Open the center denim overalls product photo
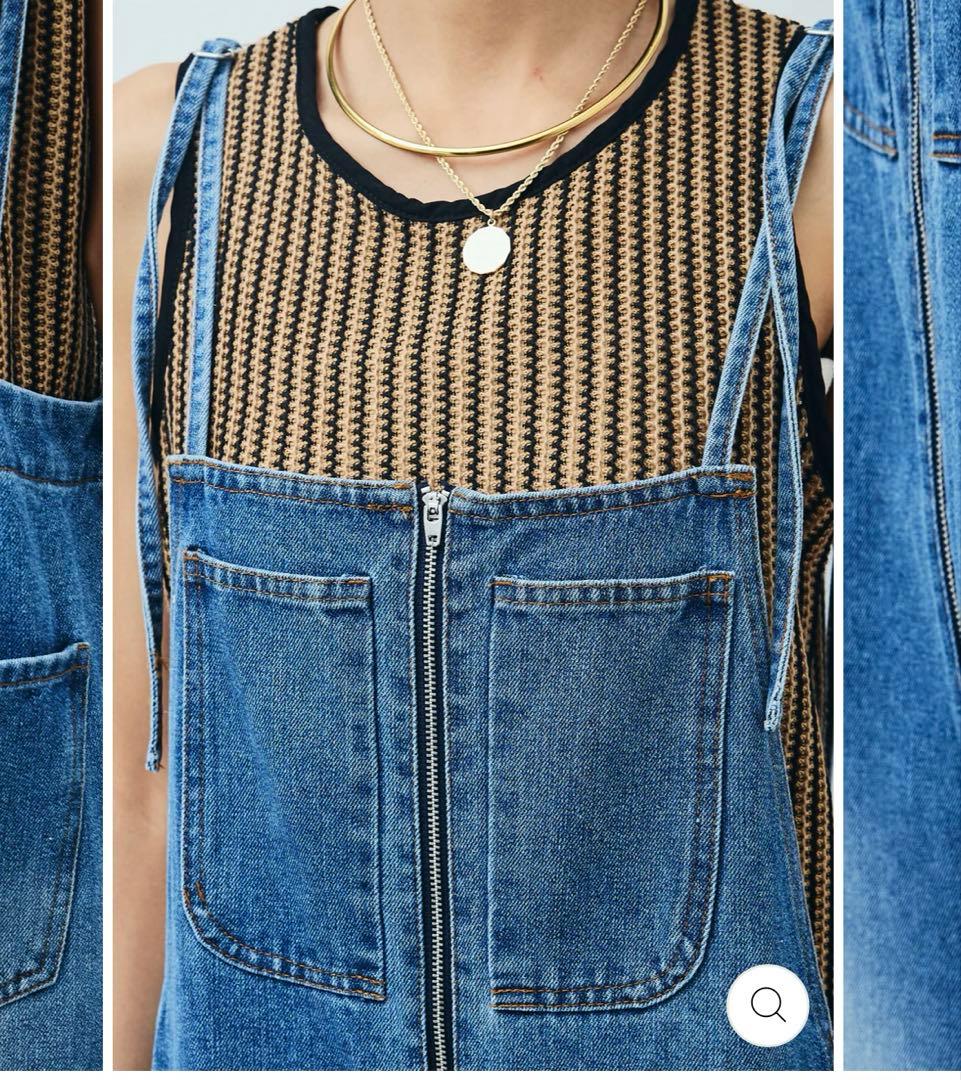The image size is (961, 1080). pyautogui.click(x=472, y=540)
